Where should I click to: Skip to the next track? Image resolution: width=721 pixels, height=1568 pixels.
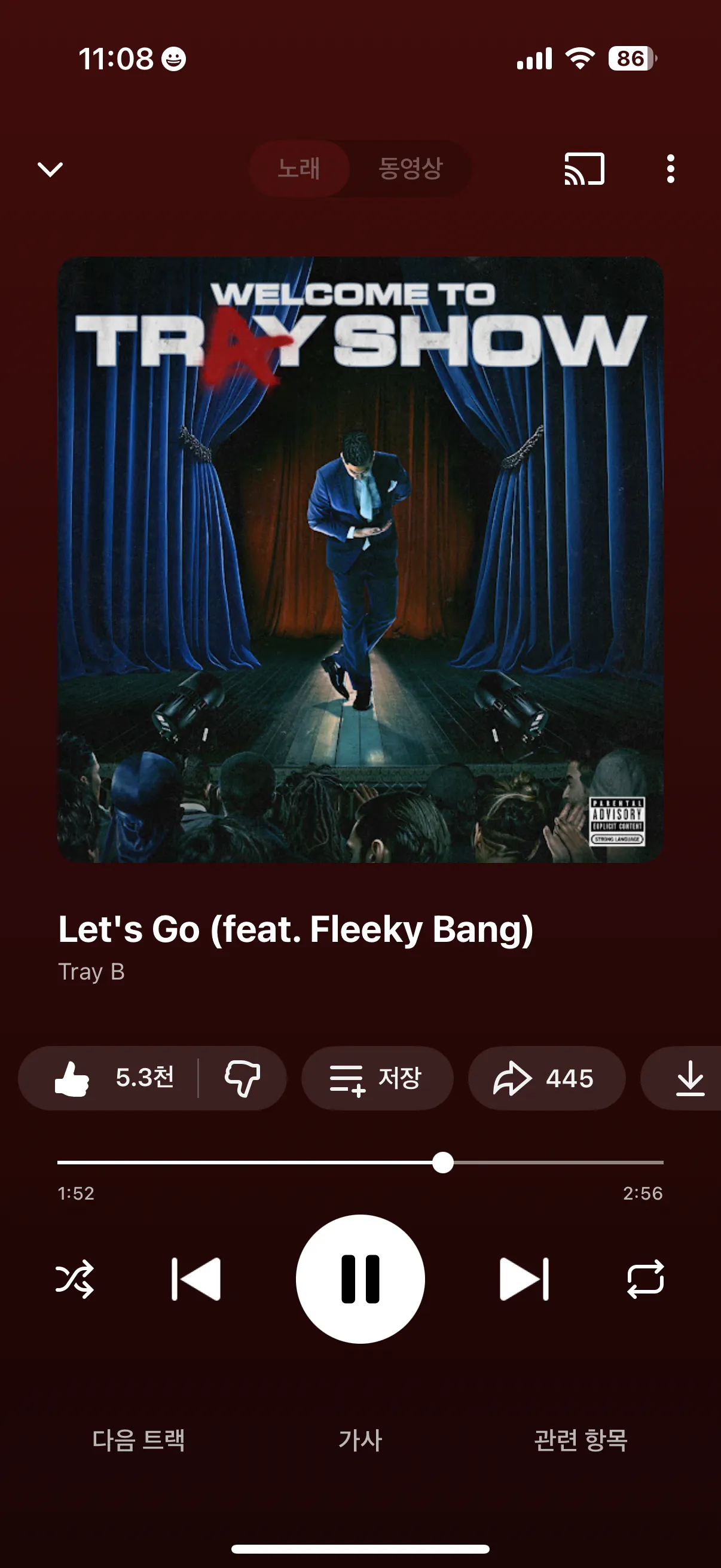pyautogui.click(x=524, y=1279)
